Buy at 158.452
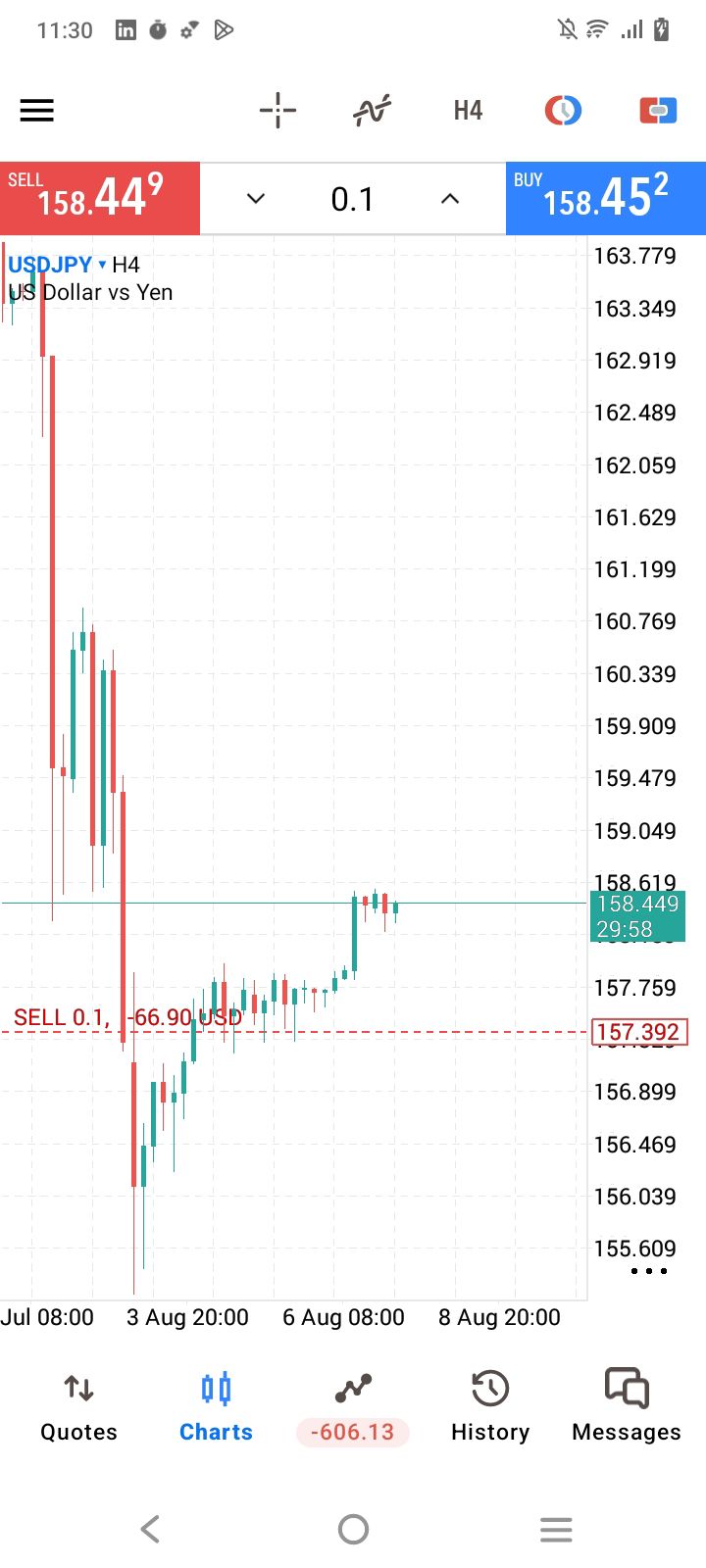This screenshot has height=1568, width=706. [606, 198]
